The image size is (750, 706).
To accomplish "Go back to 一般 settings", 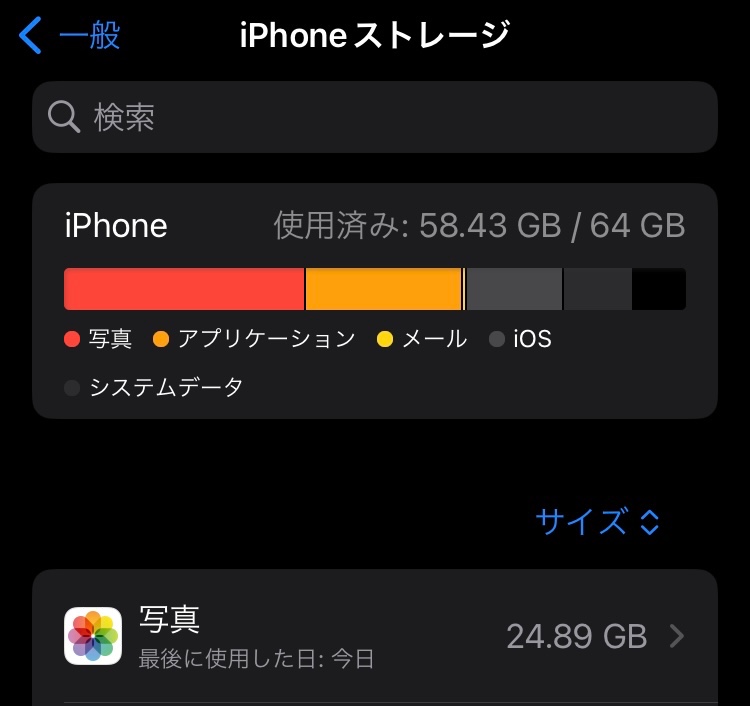I will pyautogui.click(x=70, y=36).
